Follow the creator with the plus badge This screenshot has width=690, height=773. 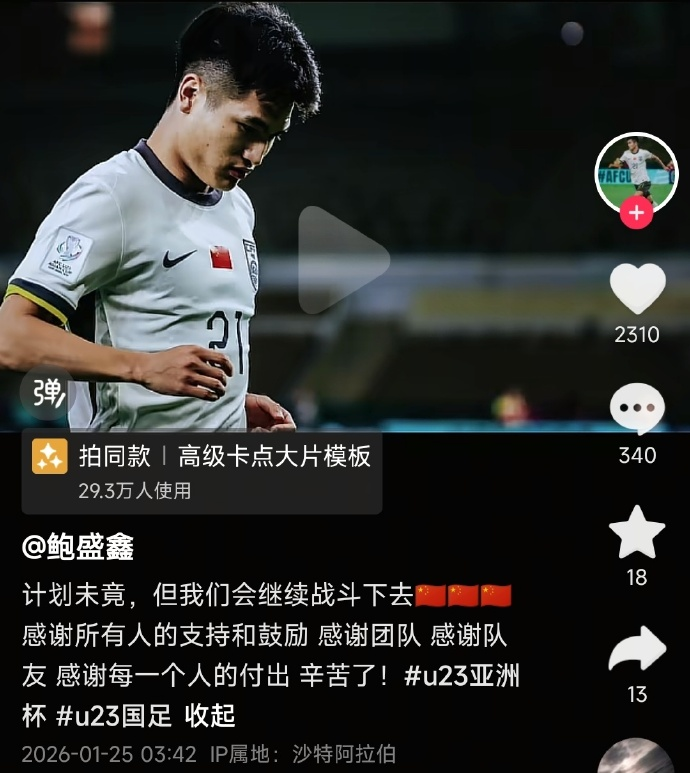pos(636,213)
